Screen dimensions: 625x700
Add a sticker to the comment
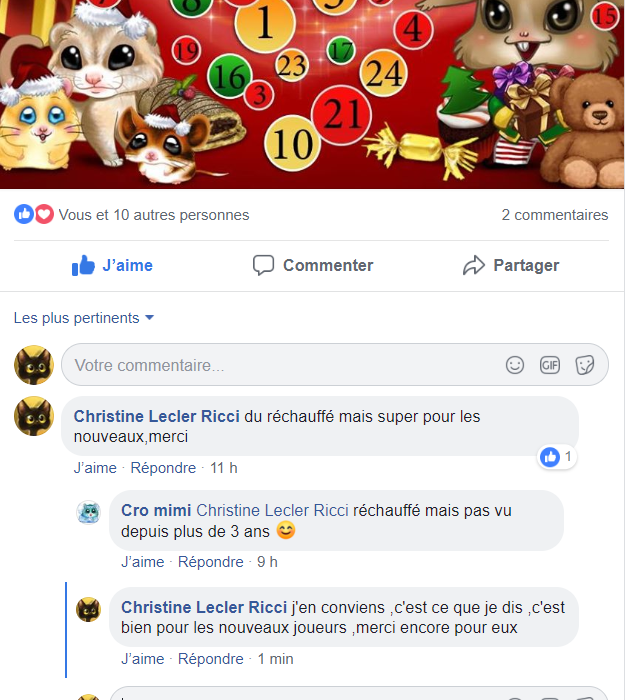pyautogui.click(x=585, y=365)
